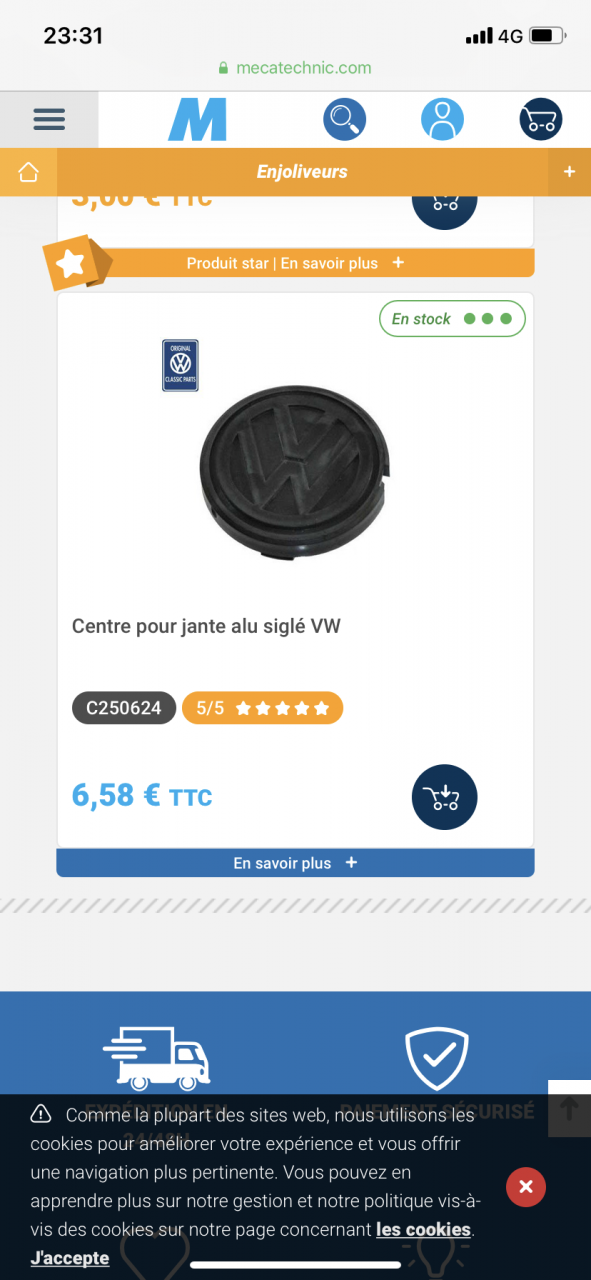The image size is (591, 1280).
Task: Open the shopping cart in the header
Action: 541,120
